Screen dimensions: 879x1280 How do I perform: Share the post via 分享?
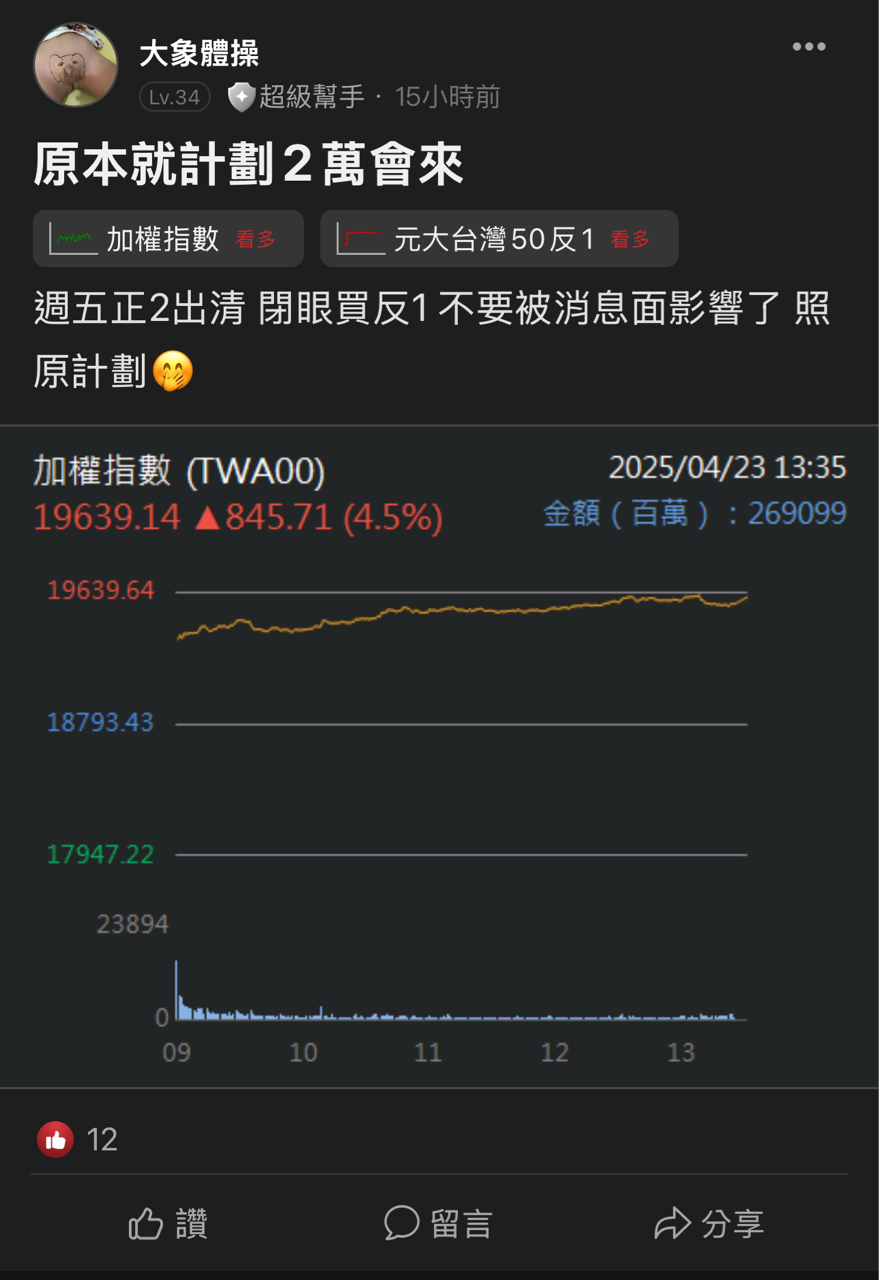coord(708,1223)
